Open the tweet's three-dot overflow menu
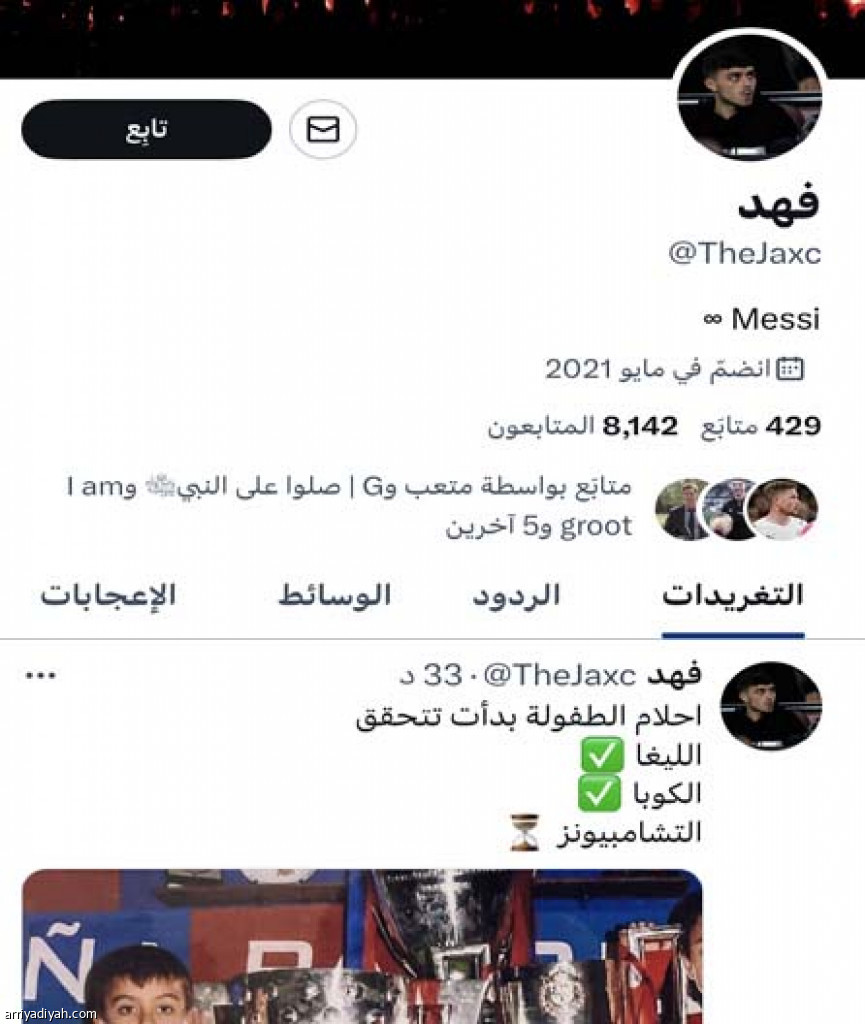The width and height of the screenshot is (865, 1024). click(41, 677)
